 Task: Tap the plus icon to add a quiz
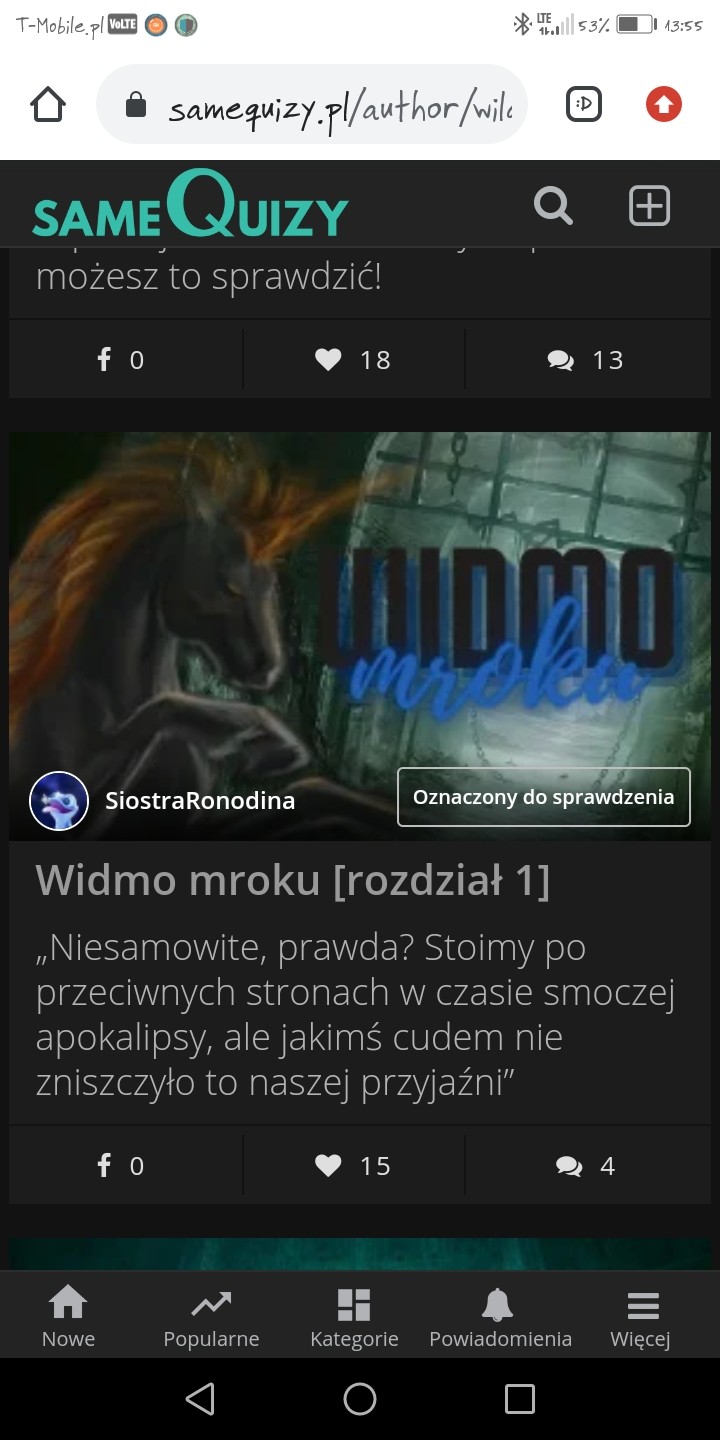[649, 206]
